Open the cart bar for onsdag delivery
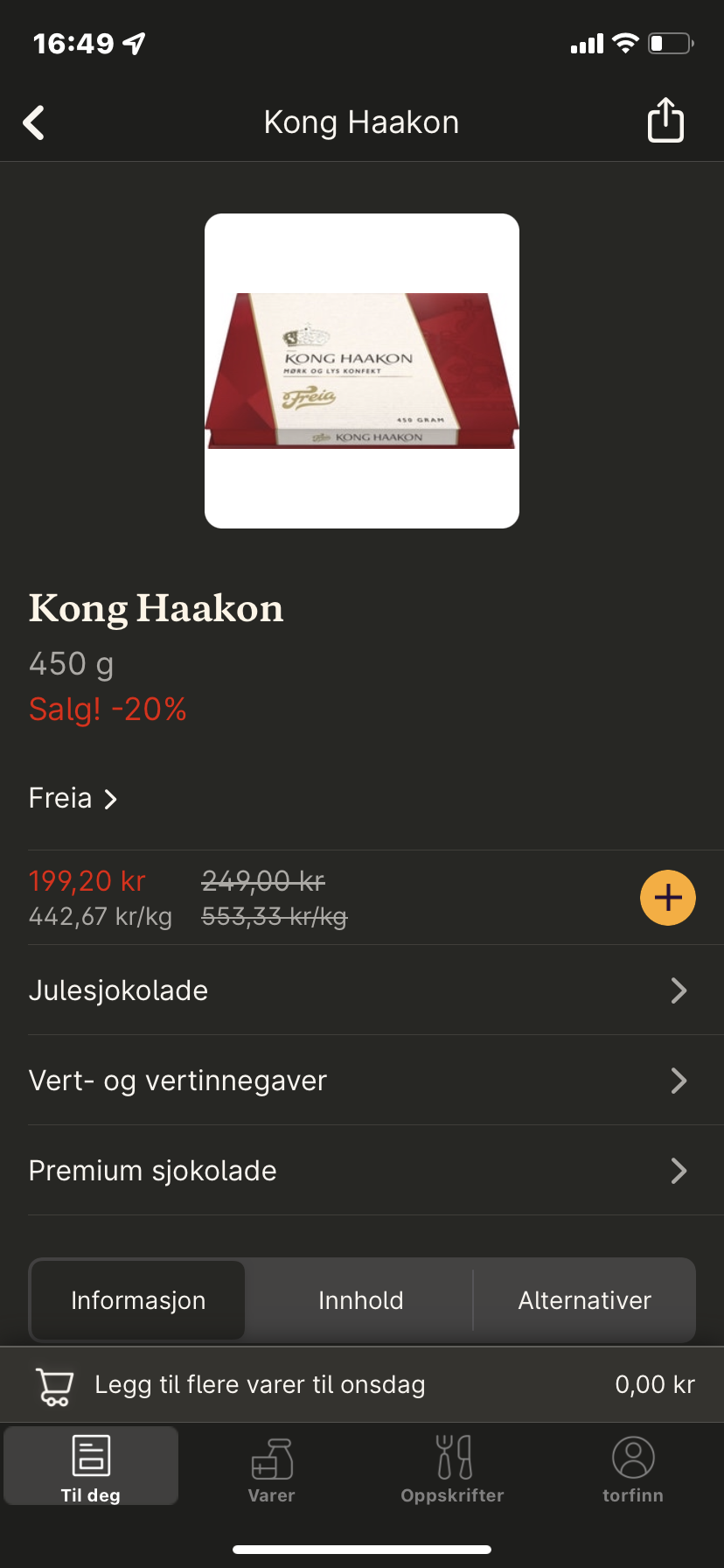This screenshot has width=724, height=1568. coord(362,1385)
